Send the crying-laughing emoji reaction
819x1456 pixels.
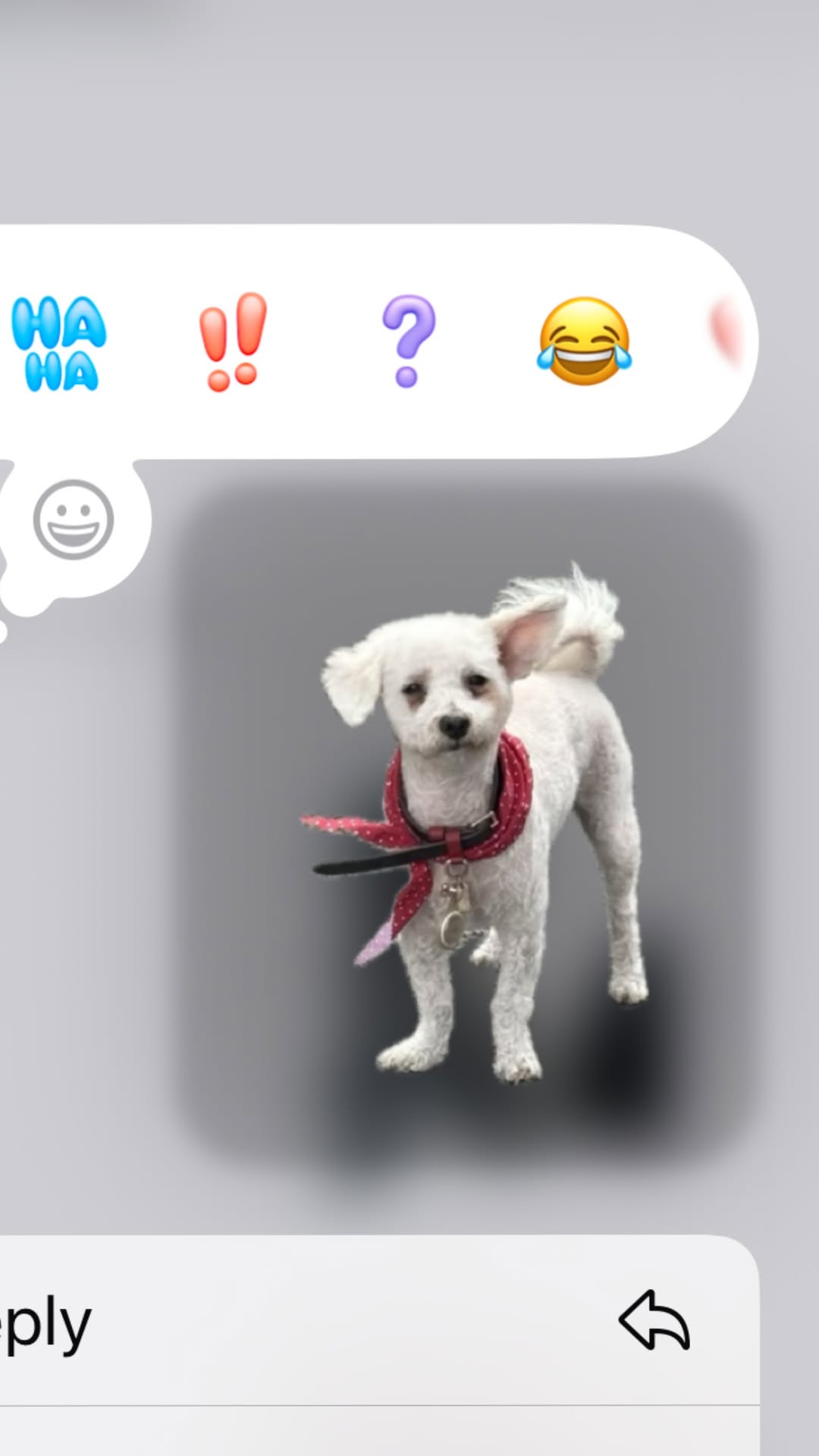click(x=584, y=341)
